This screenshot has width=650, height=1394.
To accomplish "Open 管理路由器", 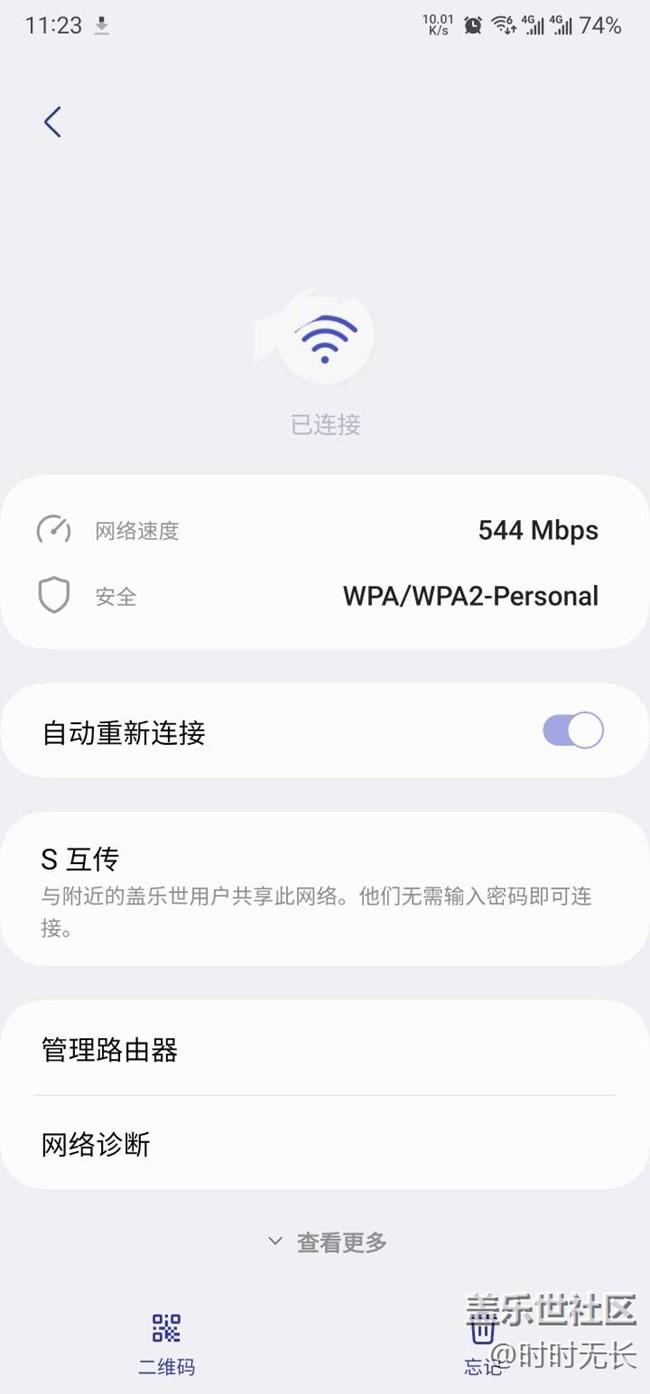I will point(325,1049).
